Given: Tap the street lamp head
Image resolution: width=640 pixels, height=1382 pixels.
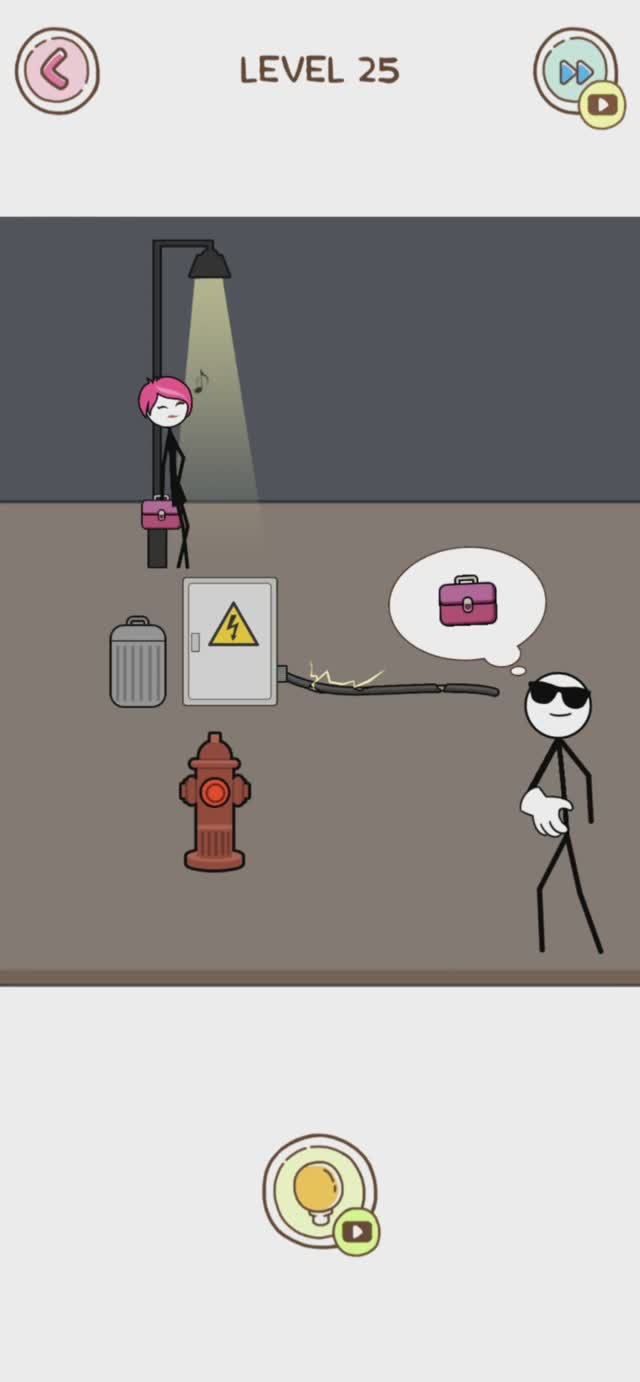Looking at the screenshot, I should (210, 264).
